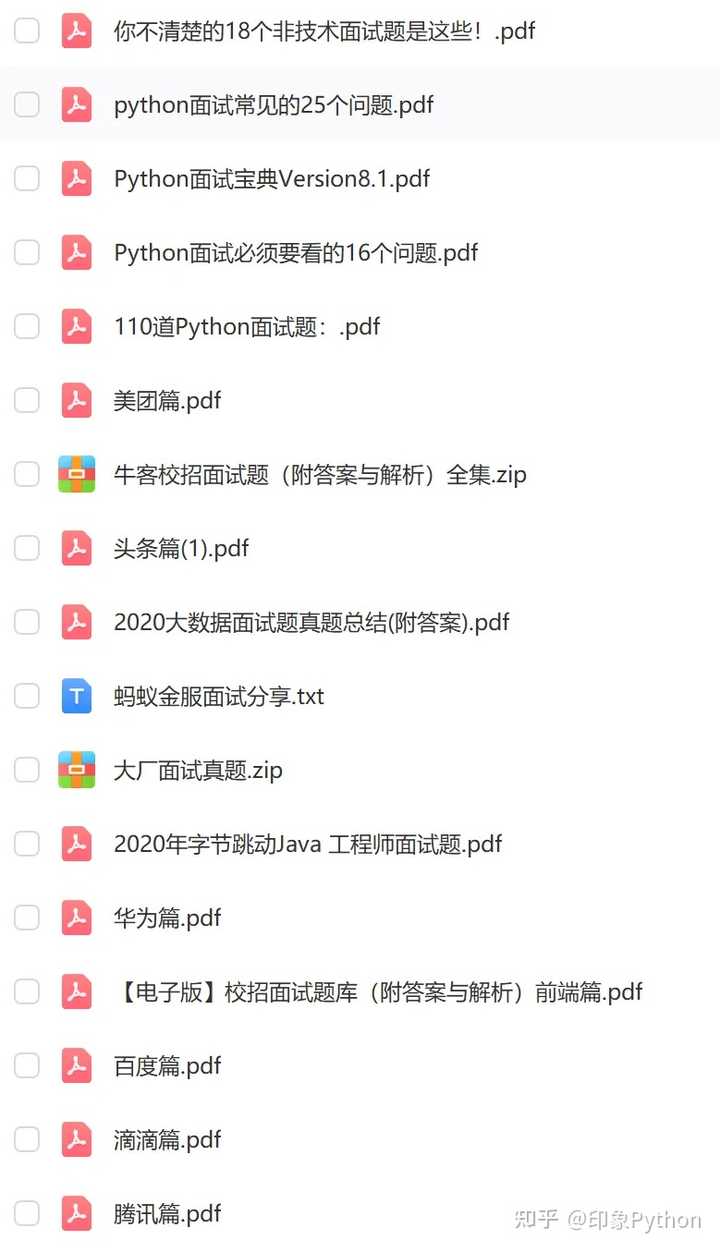Open the PDF icon beside 华为篇.pdf
This screenshot has width=720, height=1252.
(x=76, y=918)
